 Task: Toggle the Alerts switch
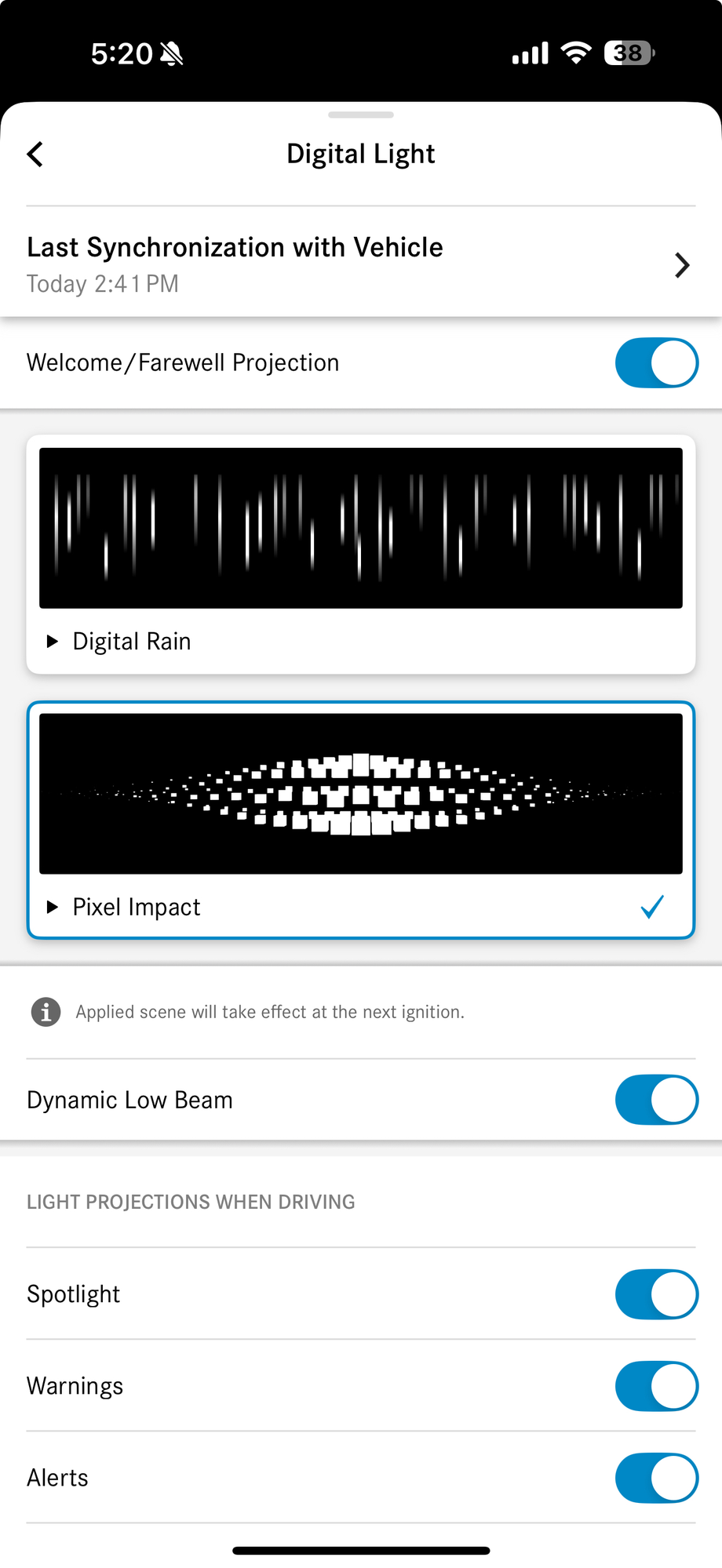tap(656, 1478)
